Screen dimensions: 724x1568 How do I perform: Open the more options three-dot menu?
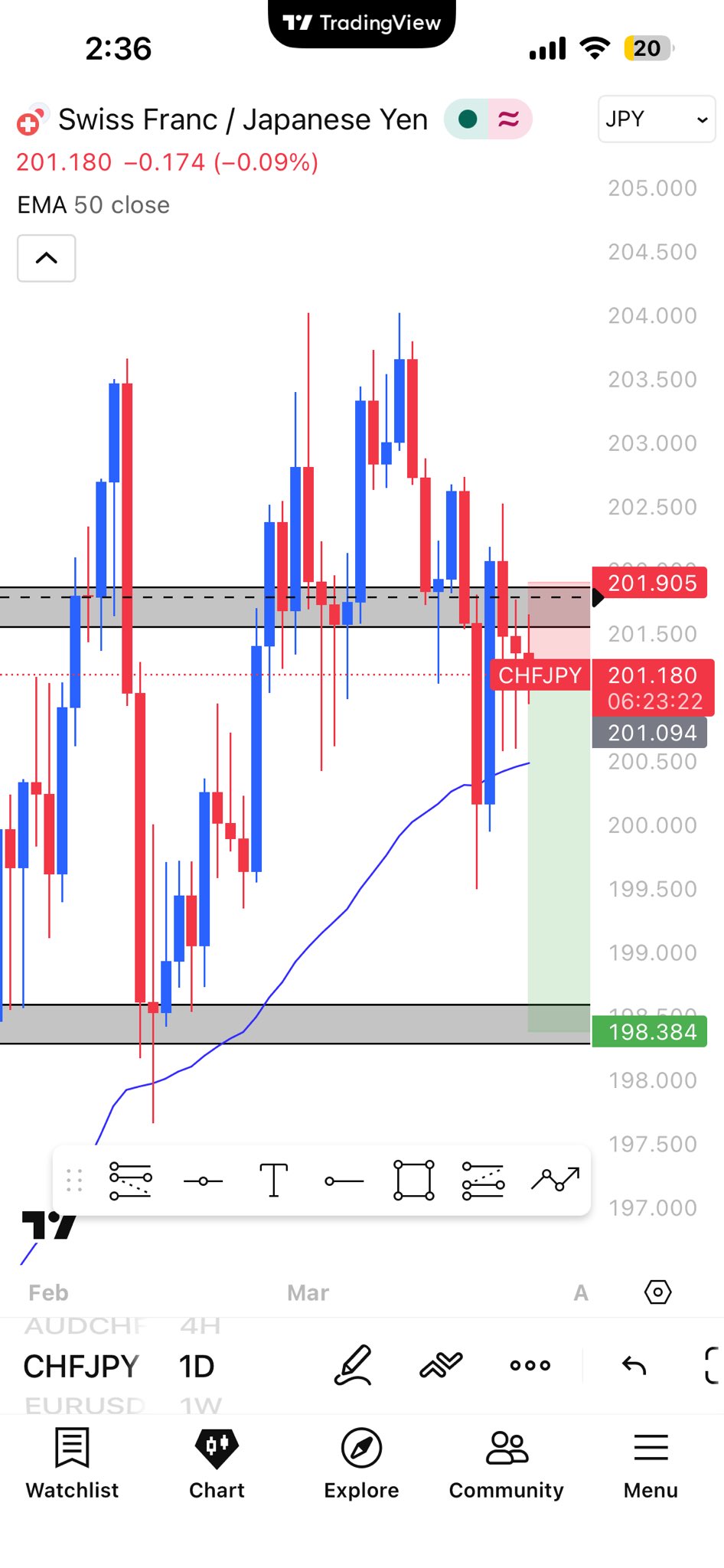coord(530,1365)
